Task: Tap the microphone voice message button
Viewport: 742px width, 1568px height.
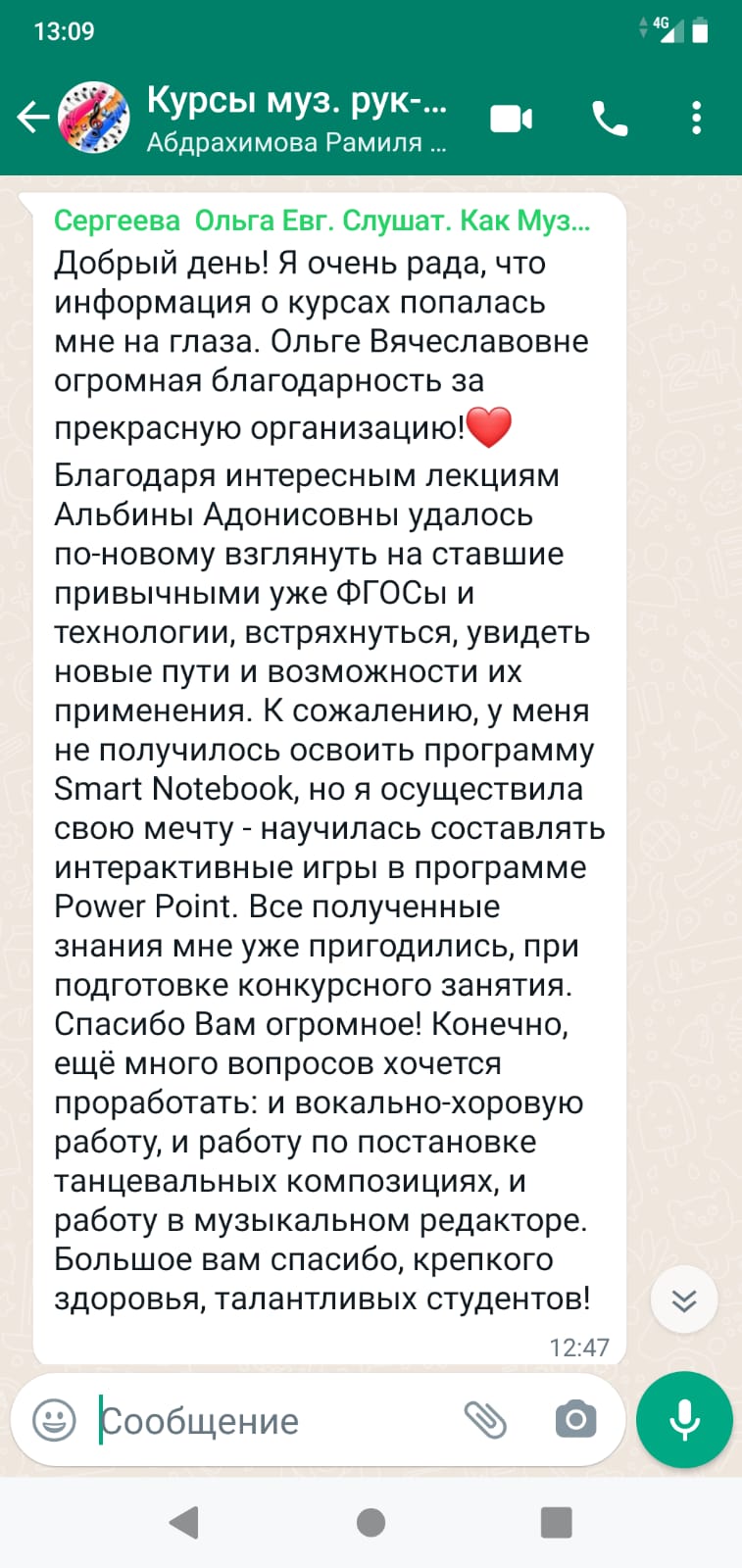Action: pyautogui.click(x=684, y=1420)
